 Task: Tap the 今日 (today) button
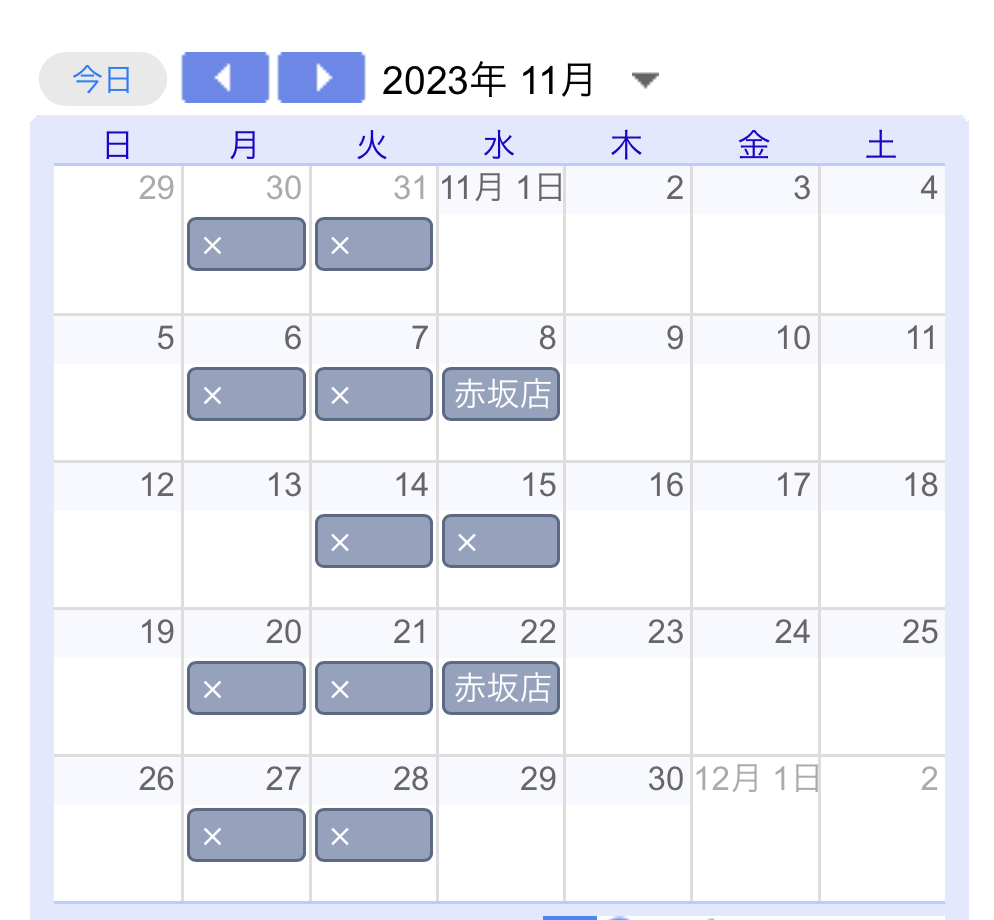[102, 79]
